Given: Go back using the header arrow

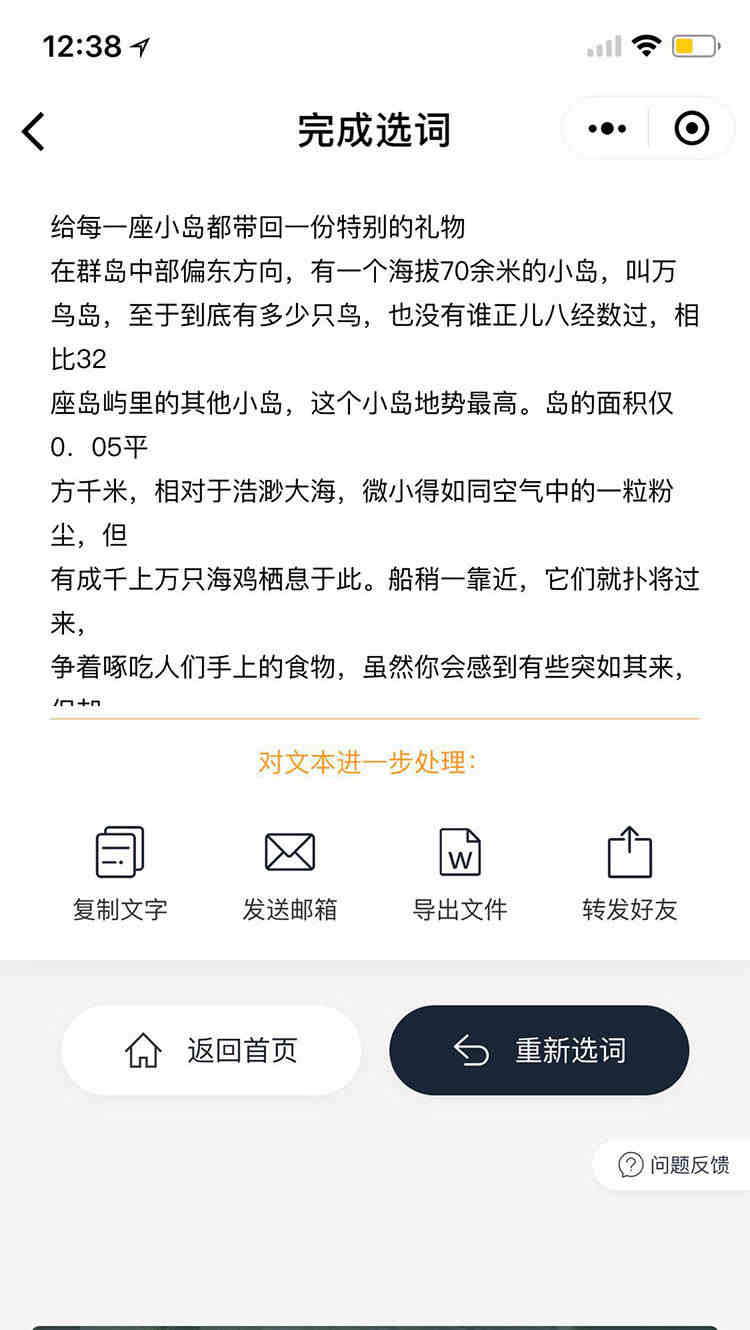Looking at the screenshot, I should click(34, 131).
